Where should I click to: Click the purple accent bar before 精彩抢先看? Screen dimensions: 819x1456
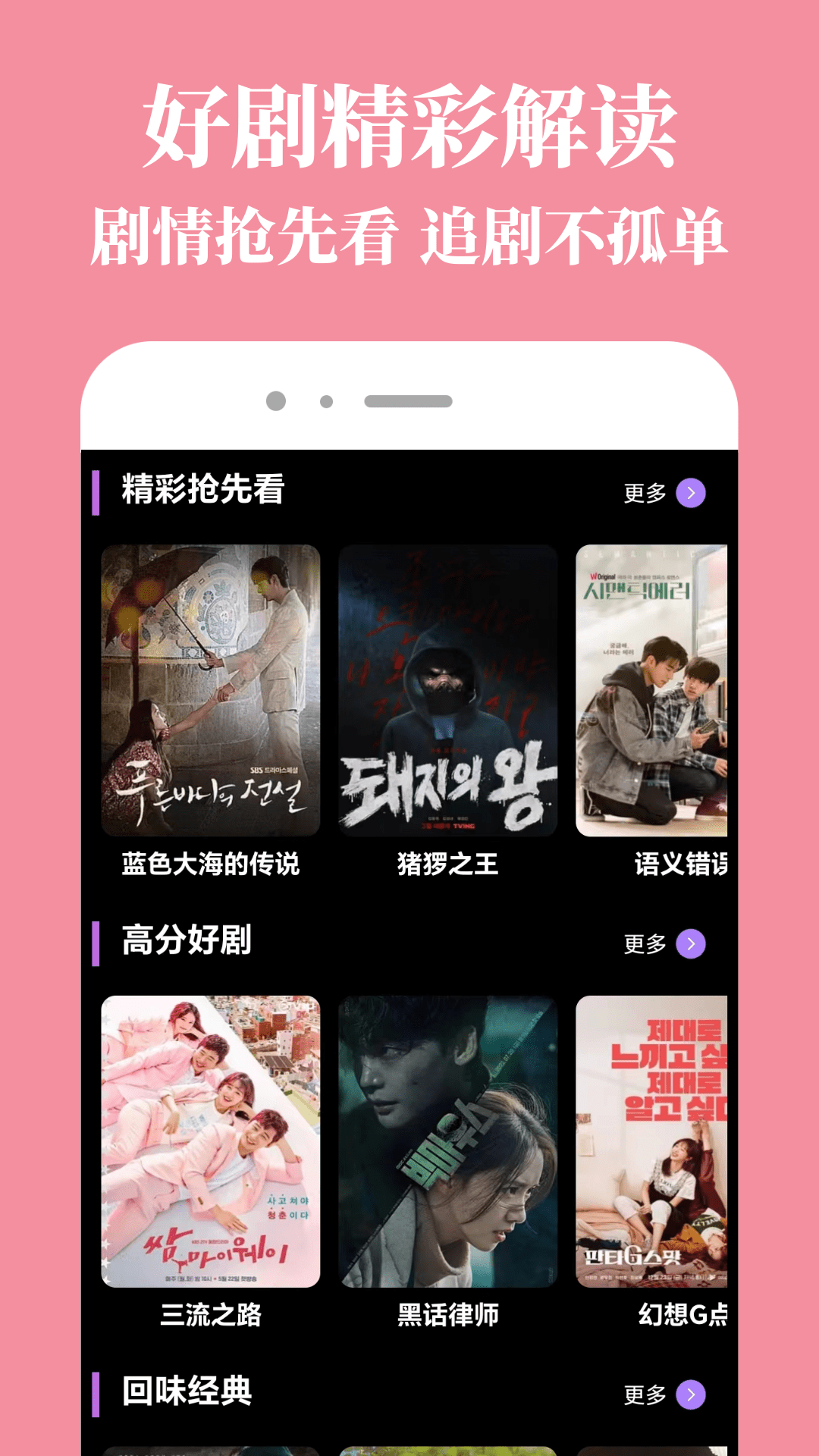tap(96, 491)
